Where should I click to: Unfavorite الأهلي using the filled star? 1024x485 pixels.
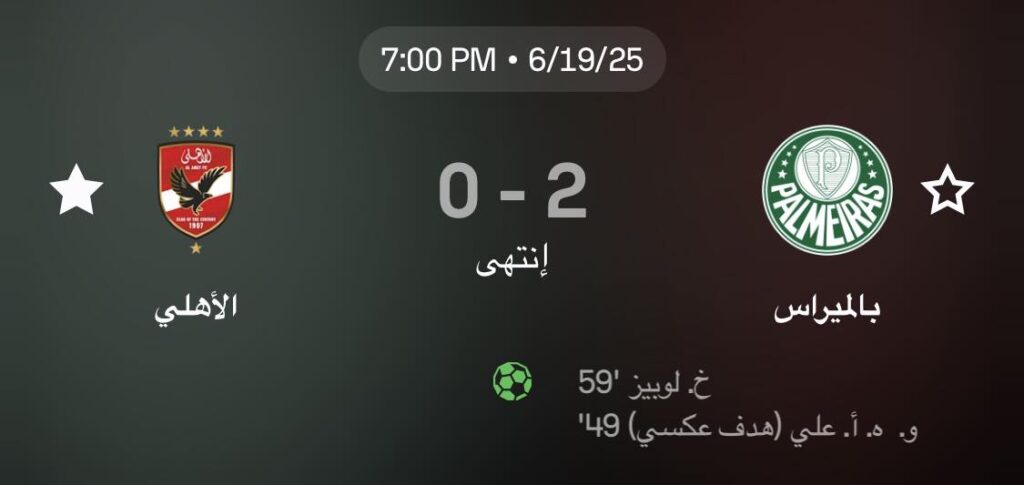click(x=77, y=191)
